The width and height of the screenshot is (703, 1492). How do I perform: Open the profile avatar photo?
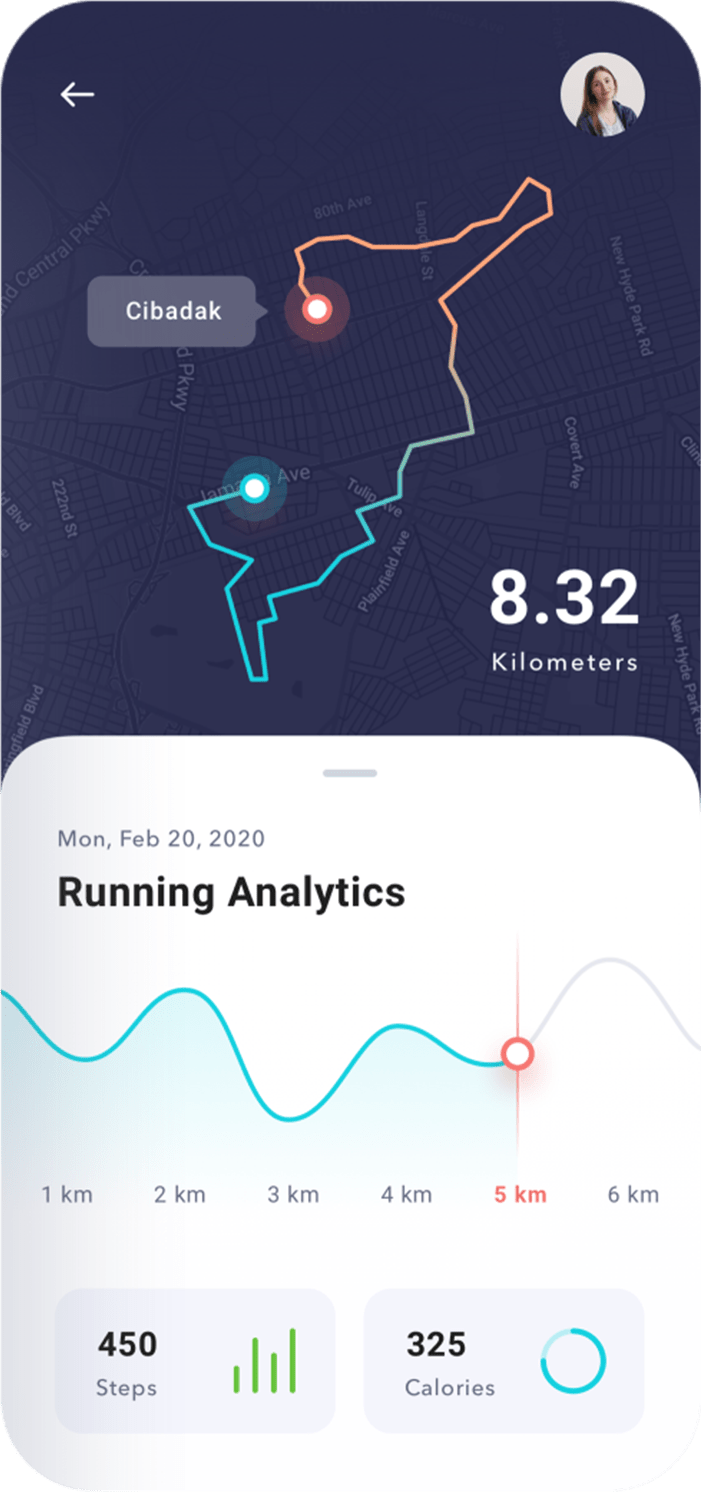[602, 95]
